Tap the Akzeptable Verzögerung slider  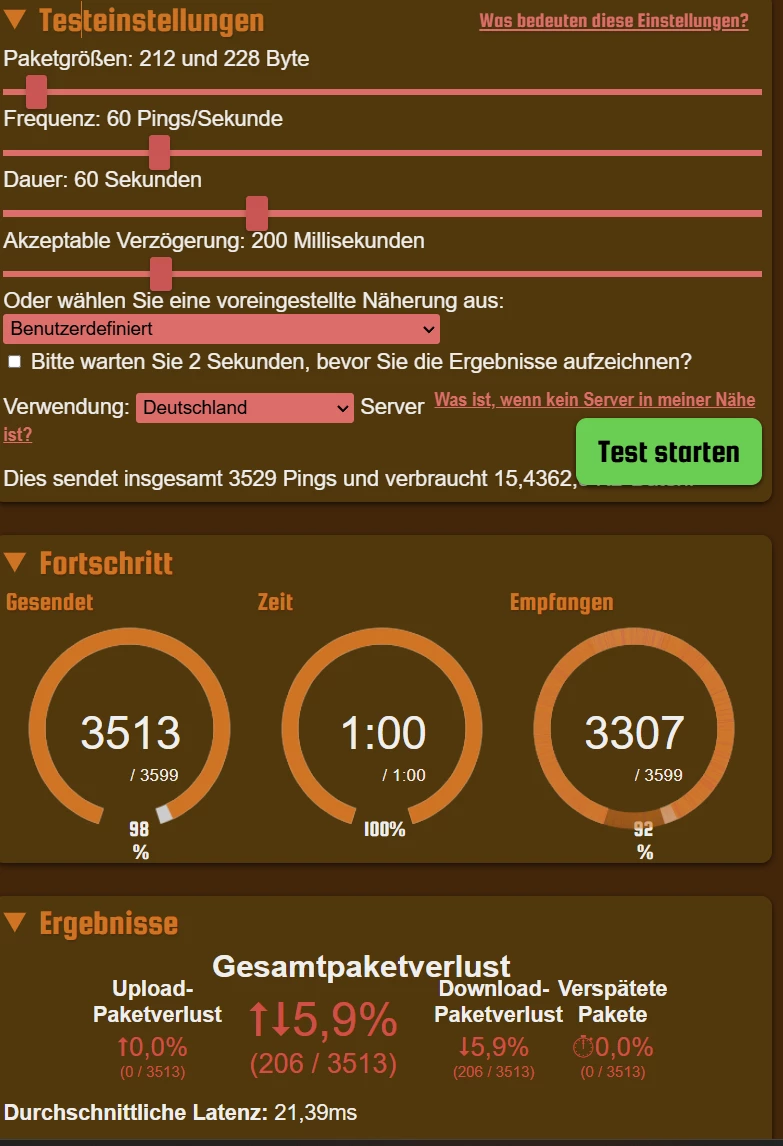pos(160,273)
